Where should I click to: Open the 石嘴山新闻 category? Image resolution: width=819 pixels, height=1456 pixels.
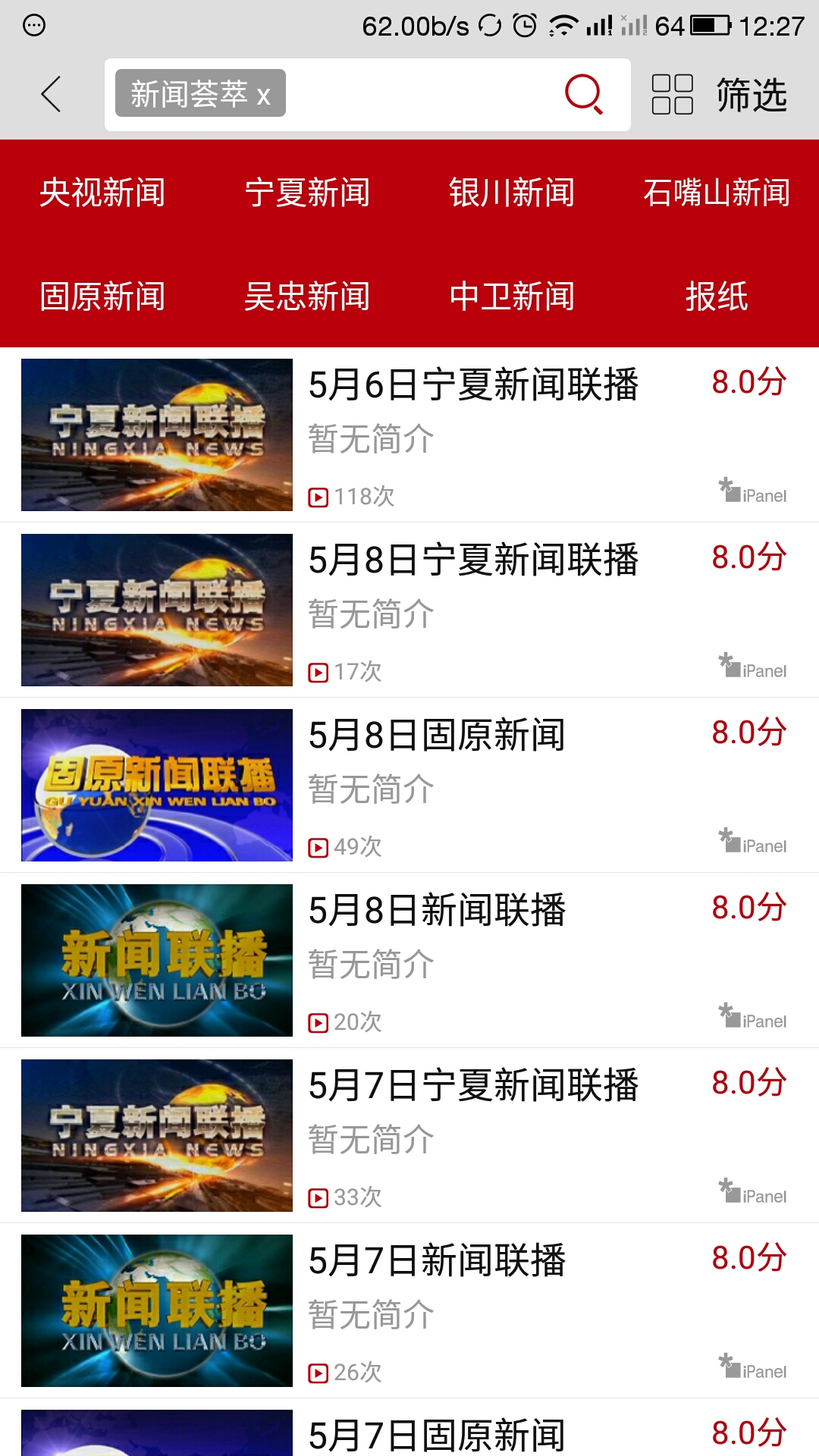point(717,193)
